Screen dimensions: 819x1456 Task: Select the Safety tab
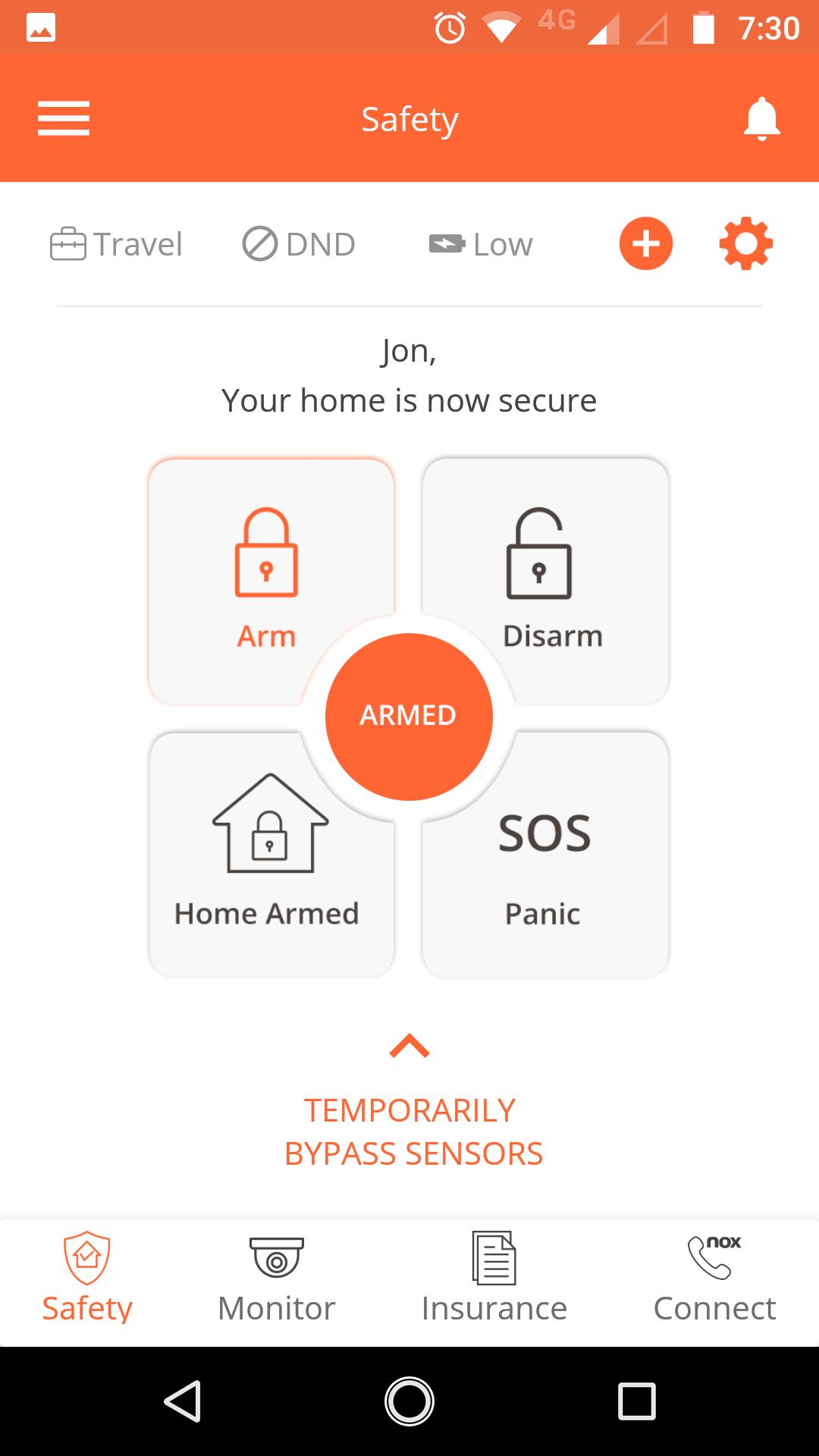click(87, 1282)
